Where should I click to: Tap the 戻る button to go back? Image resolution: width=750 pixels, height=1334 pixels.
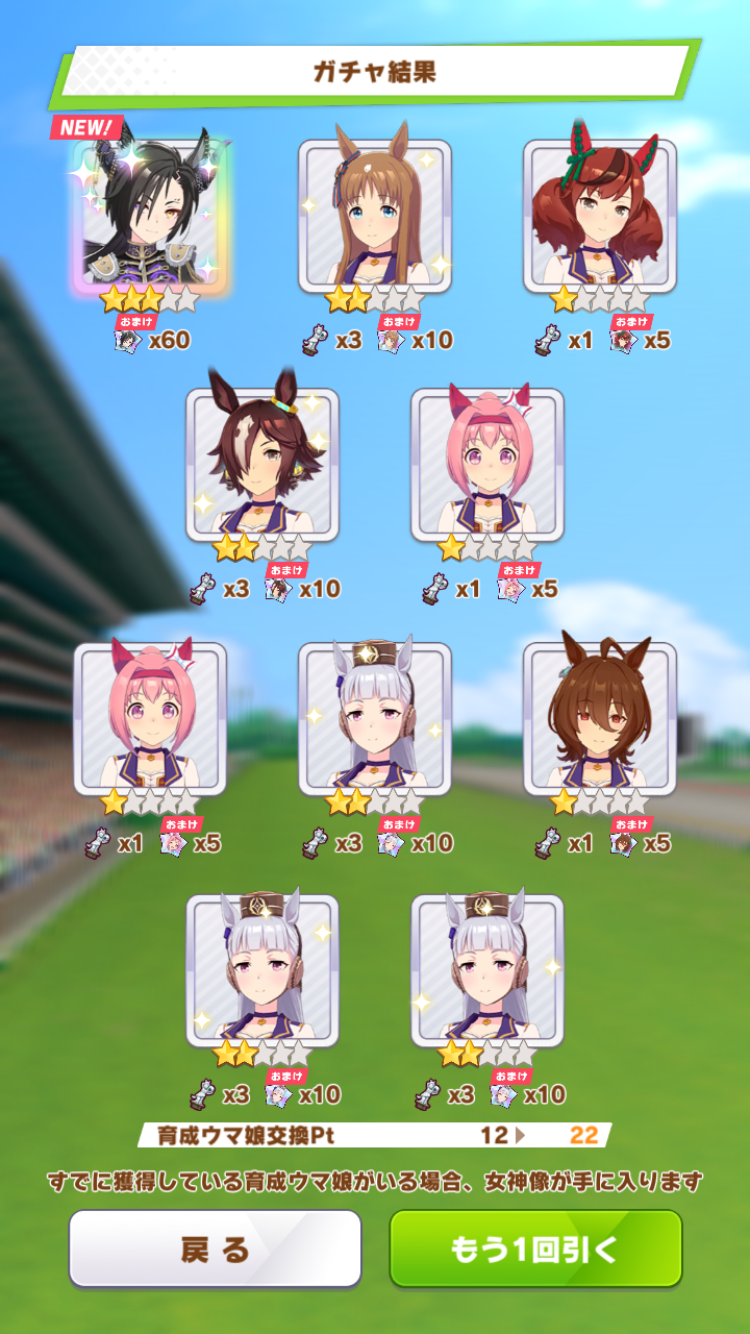[x=215, y=1248]
